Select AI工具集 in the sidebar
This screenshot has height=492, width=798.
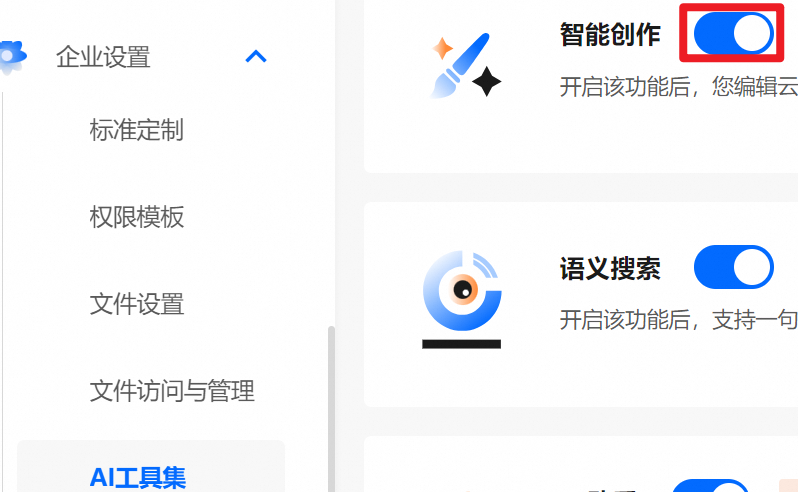coord(137,477)
